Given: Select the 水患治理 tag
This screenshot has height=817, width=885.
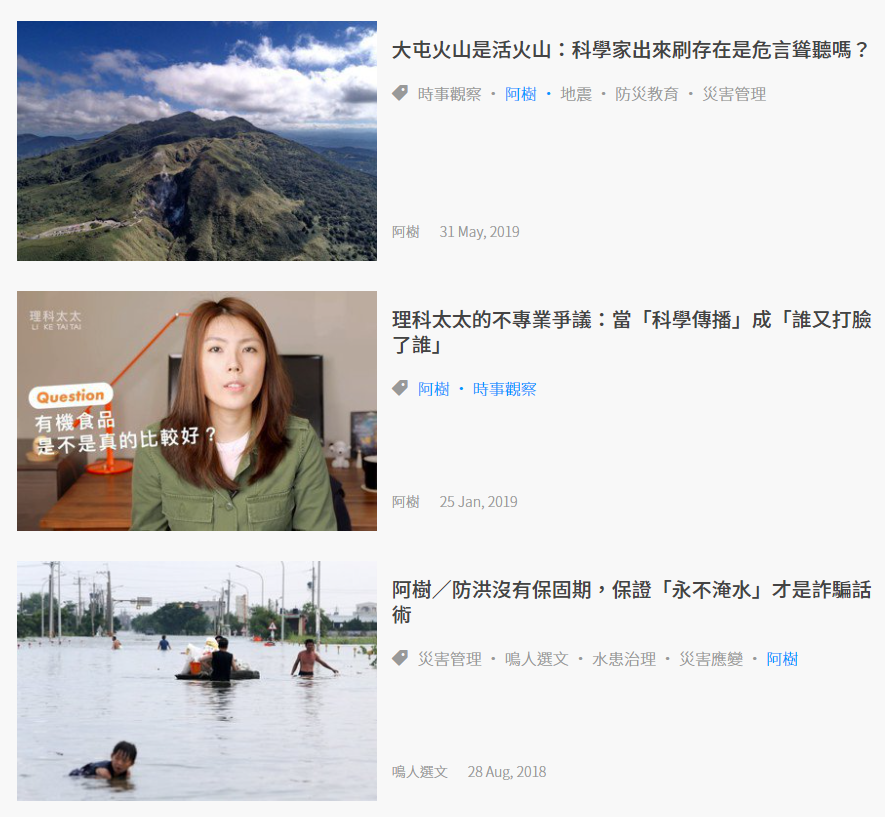Looking at the screenshot, I should click(624, 659).
